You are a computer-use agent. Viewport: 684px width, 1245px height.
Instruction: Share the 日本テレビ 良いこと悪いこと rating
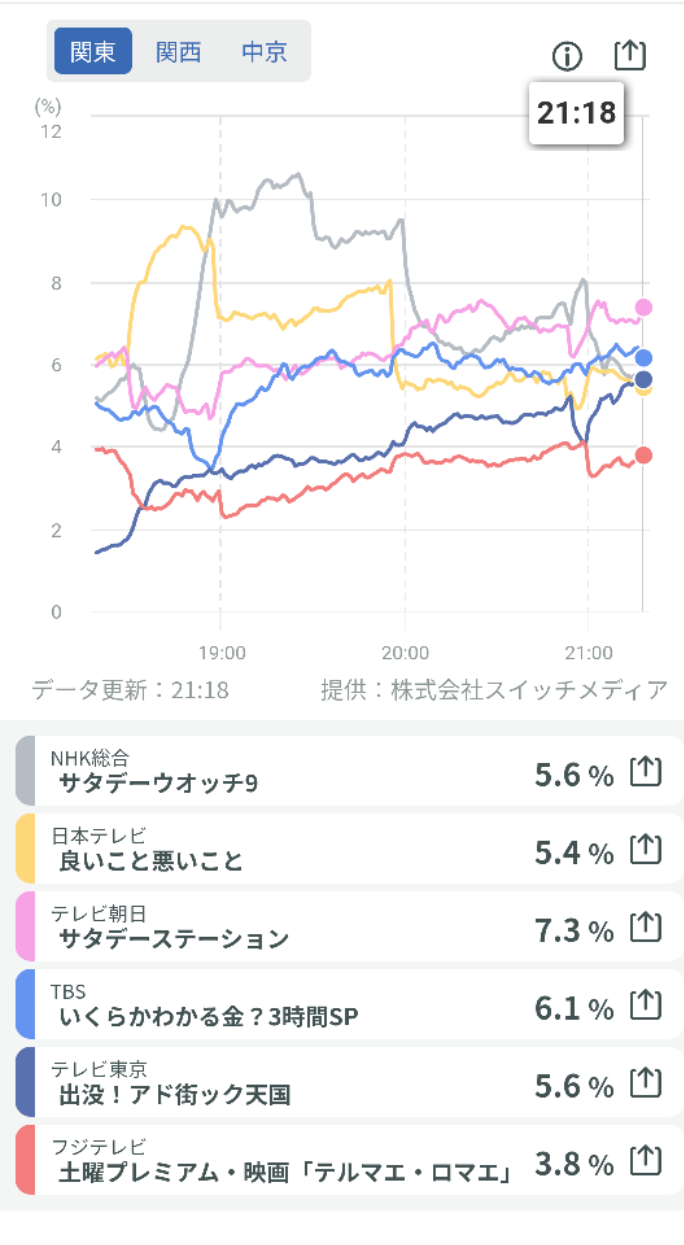[646, 850]
